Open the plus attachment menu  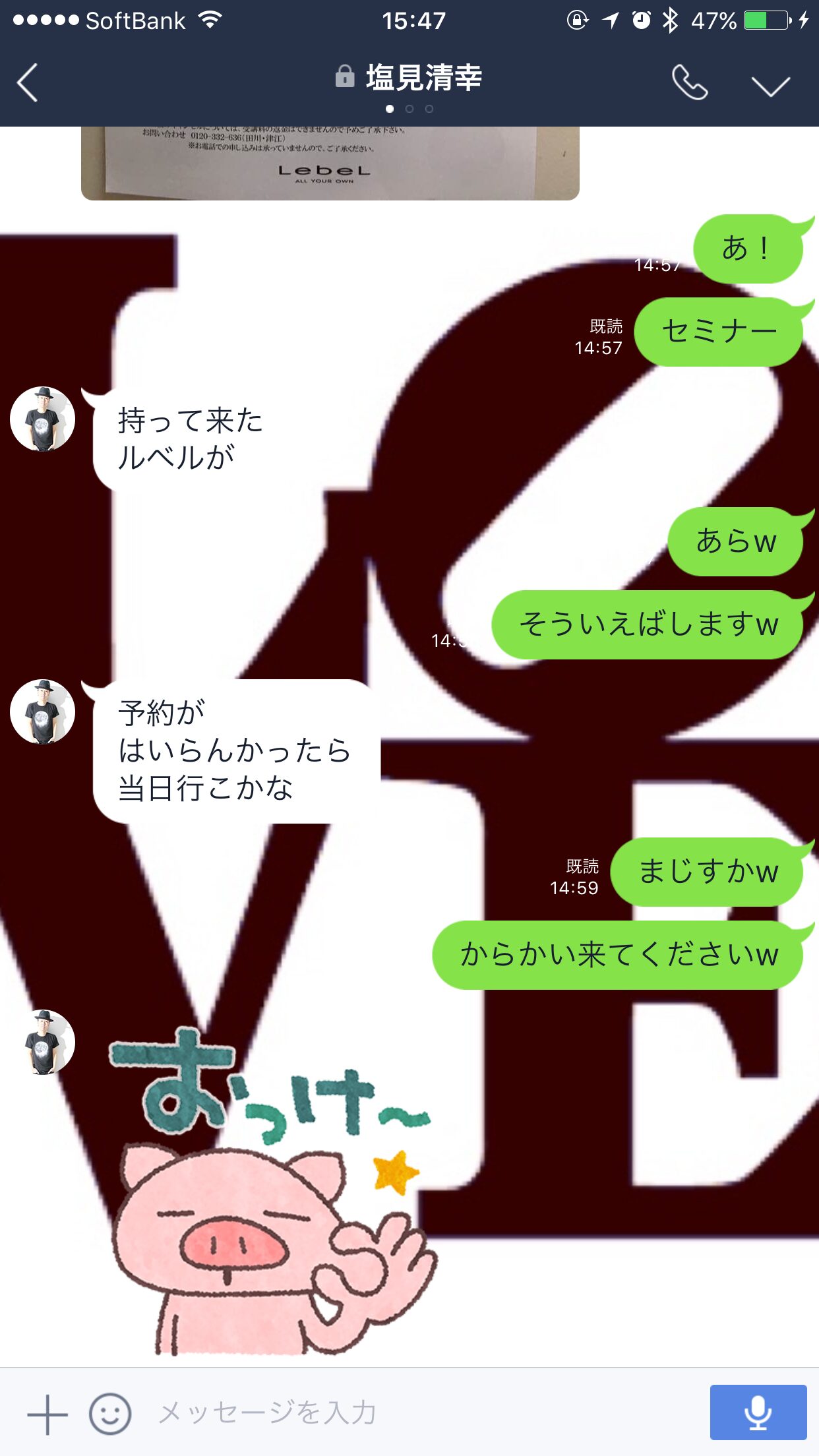pos(47,1414)
